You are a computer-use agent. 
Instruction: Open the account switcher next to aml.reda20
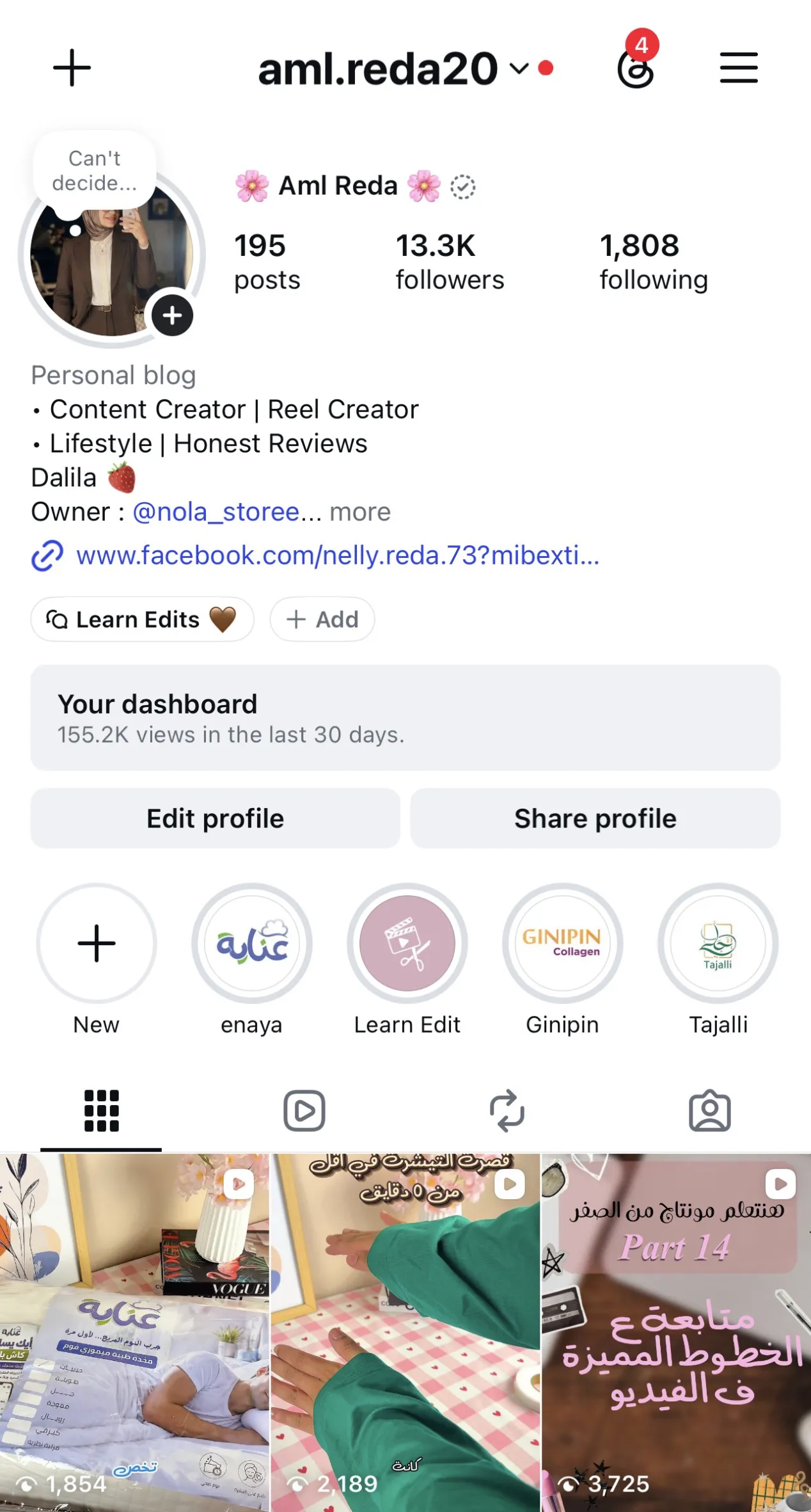pyautogui.click(x=519, y=68)
